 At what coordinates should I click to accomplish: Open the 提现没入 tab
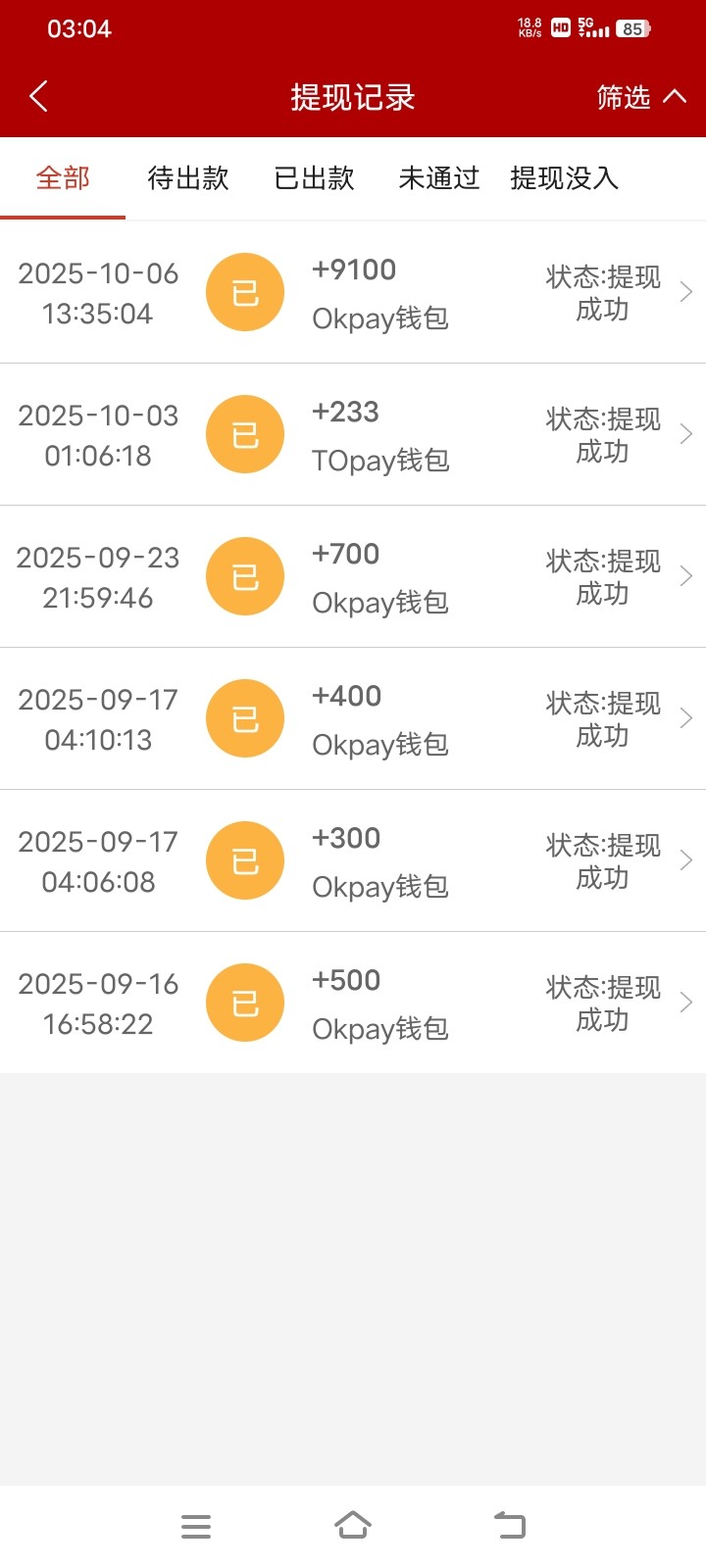click(x=565, y=178)
